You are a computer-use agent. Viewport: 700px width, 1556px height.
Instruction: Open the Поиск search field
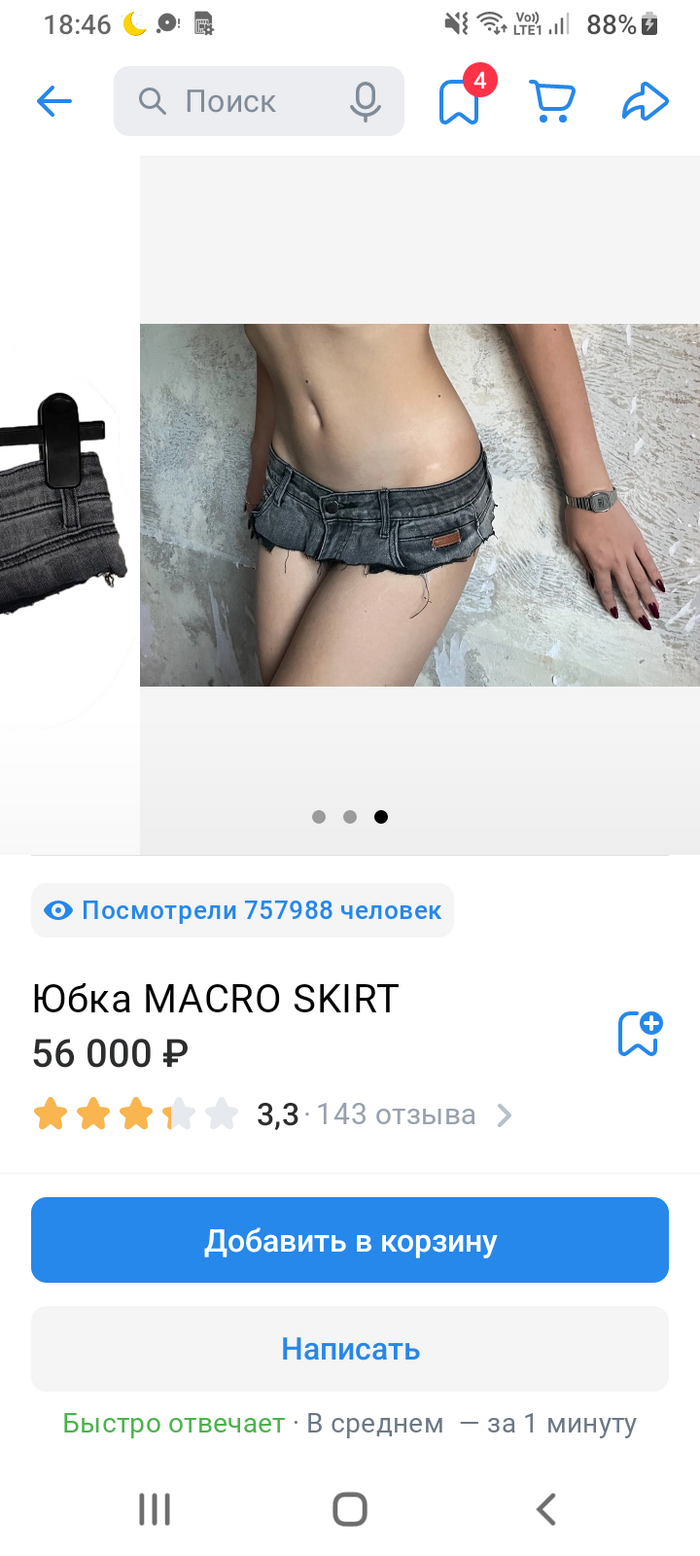[240, 101]
